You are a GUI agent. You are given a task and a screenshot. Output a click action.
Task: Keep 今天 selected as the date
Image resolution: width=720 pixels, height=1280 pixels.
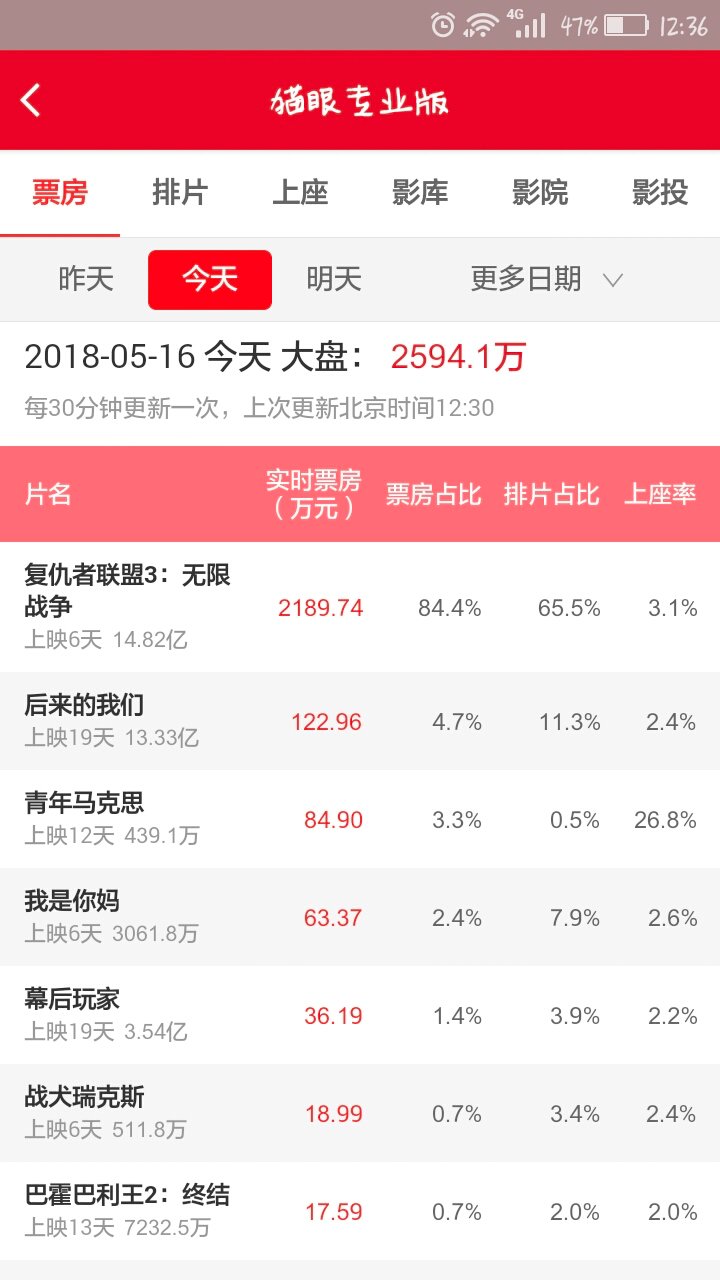pyautogui.click(x=209, y=280)
